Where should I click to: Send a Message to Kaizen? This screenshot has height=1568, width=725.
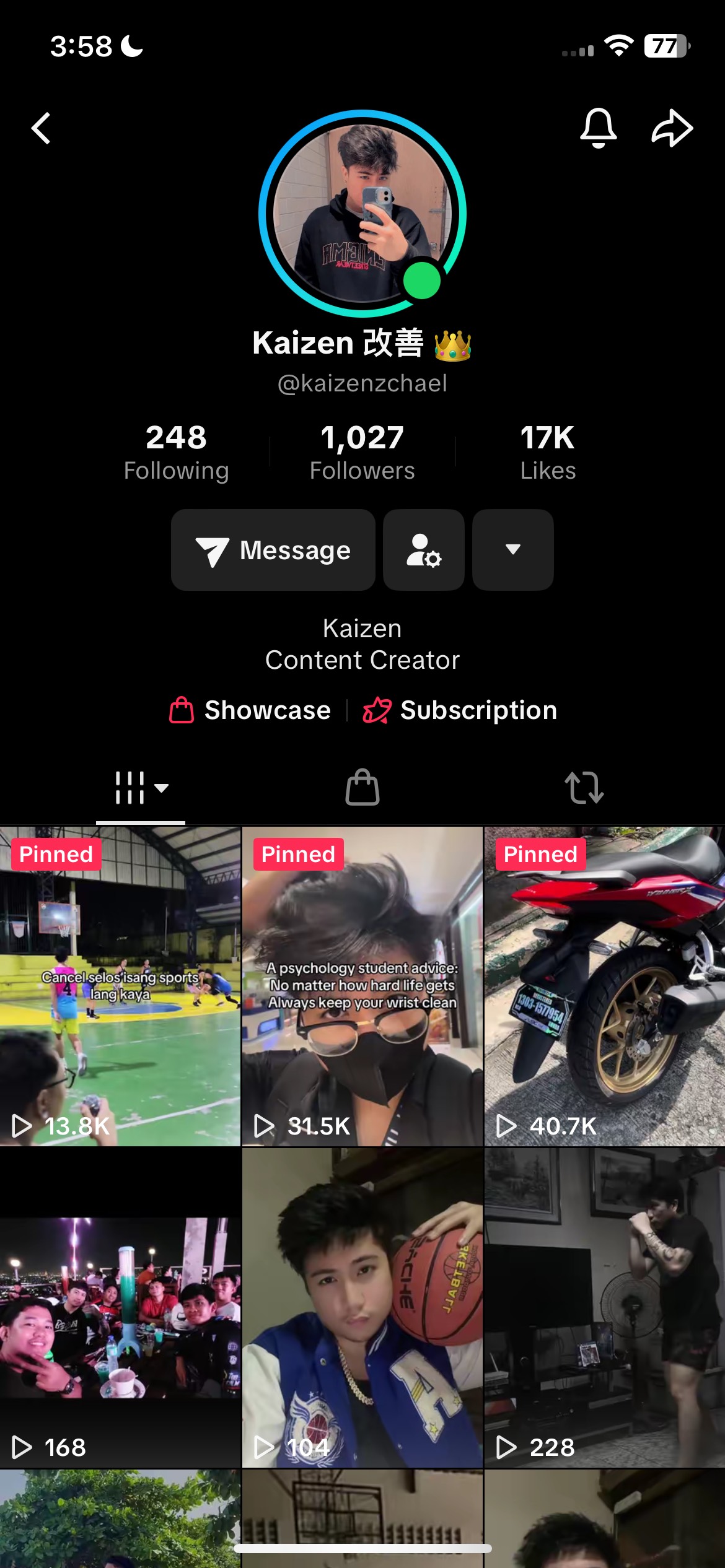[x=273, y=550]
